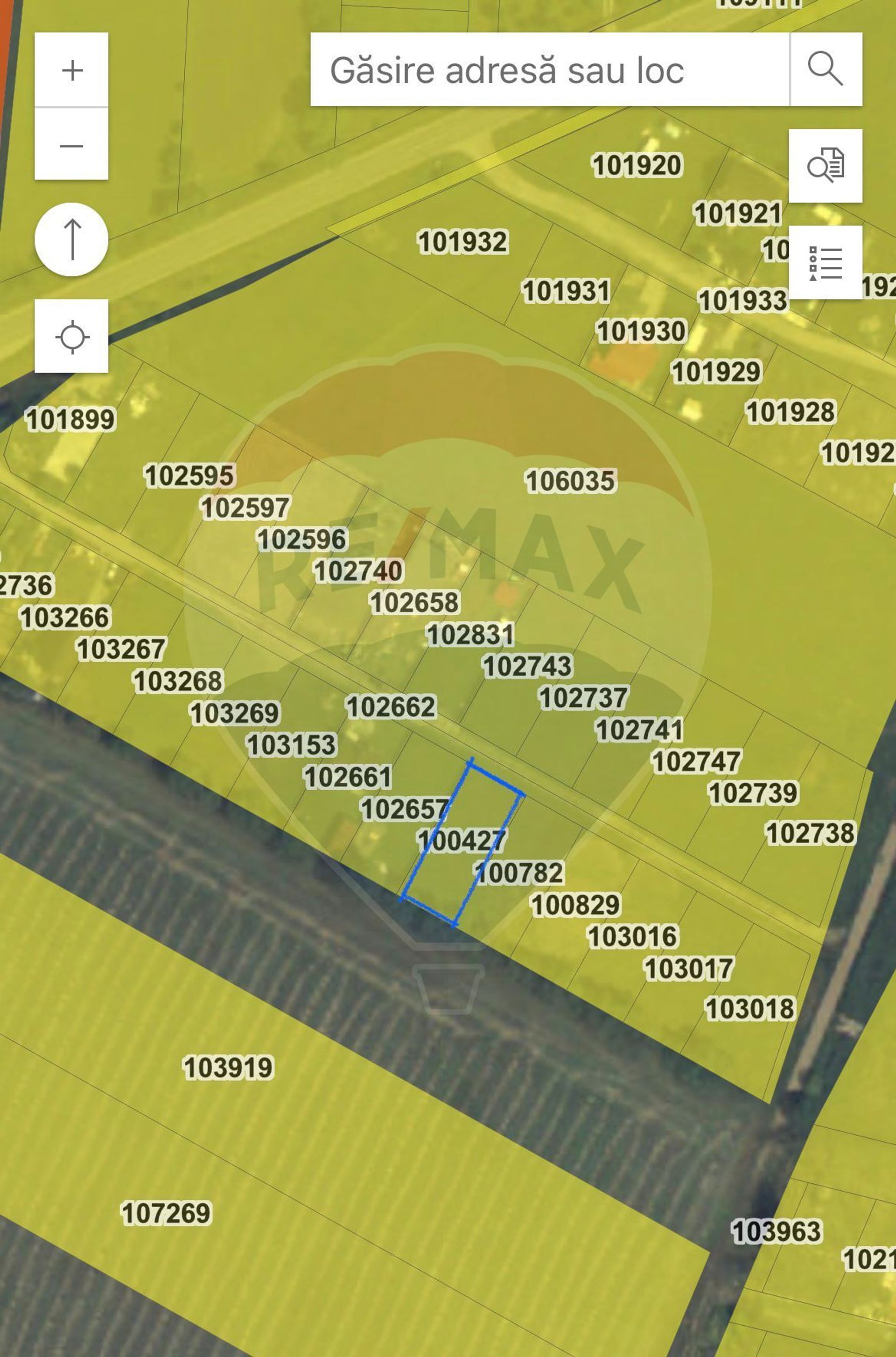896x1357 pixels.
Task: Tap the magnifying glass search button
Action: 825,70
